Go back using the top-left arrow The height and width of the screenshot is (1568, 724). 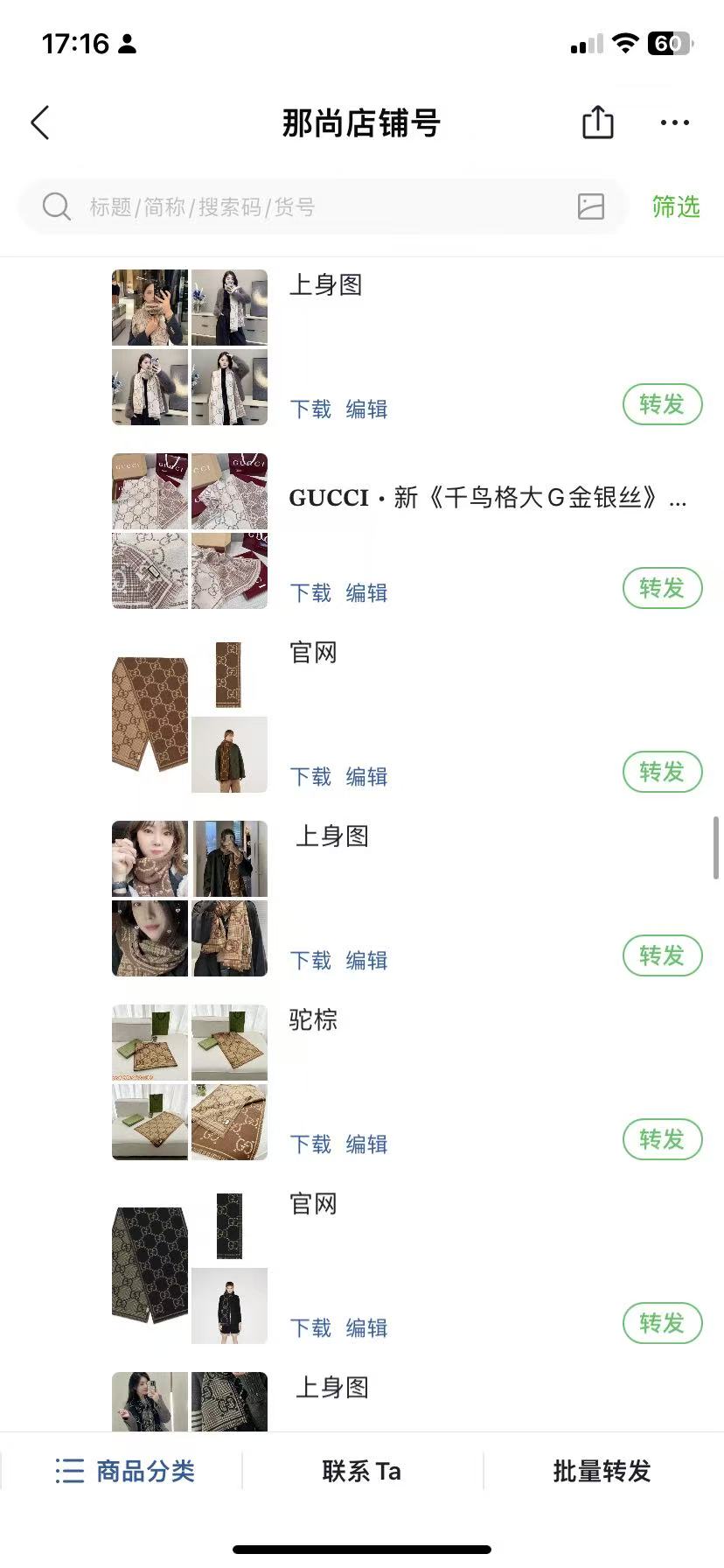click(x=40, y=123)
